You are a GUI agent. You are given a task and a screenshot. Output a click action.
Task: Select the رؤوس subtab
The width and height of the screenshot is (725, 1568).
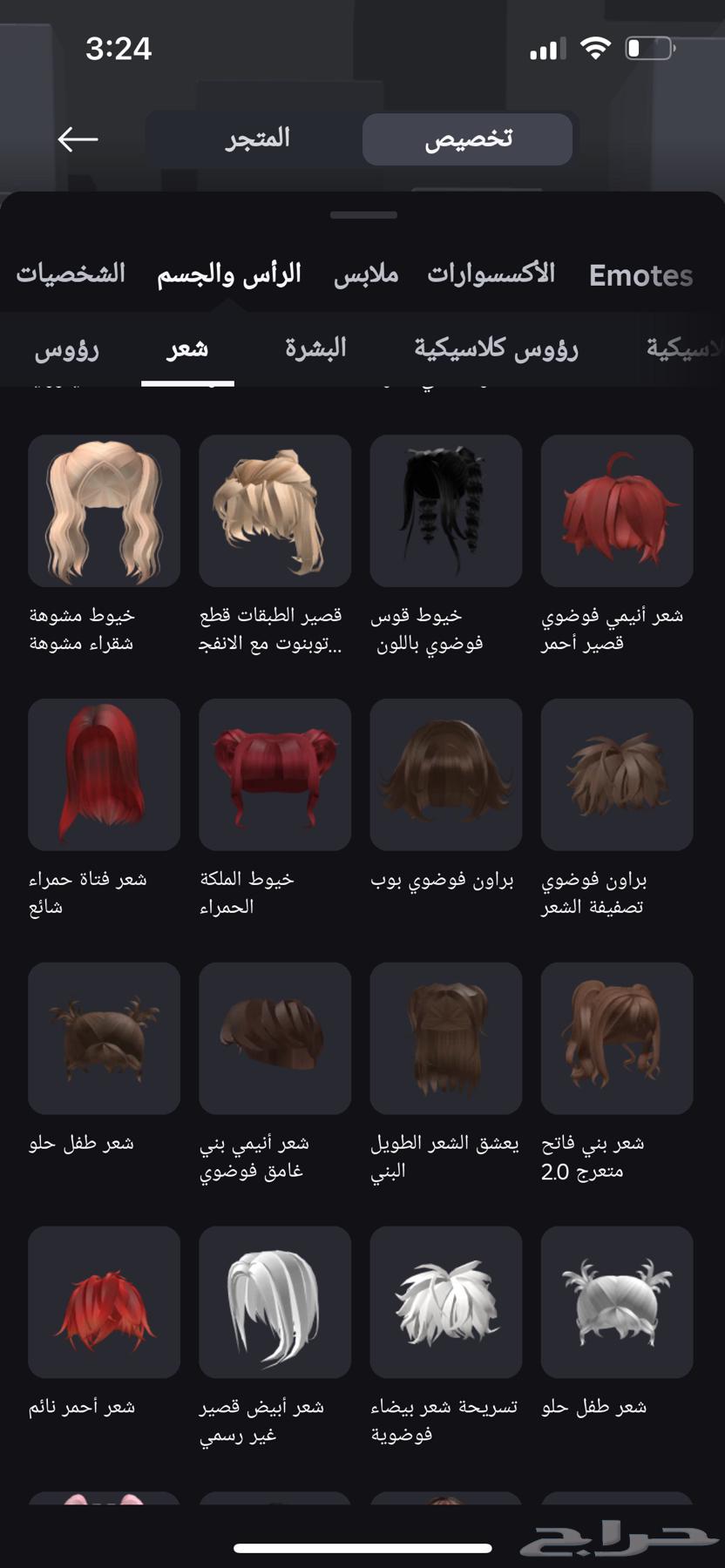tap(67, 350)
